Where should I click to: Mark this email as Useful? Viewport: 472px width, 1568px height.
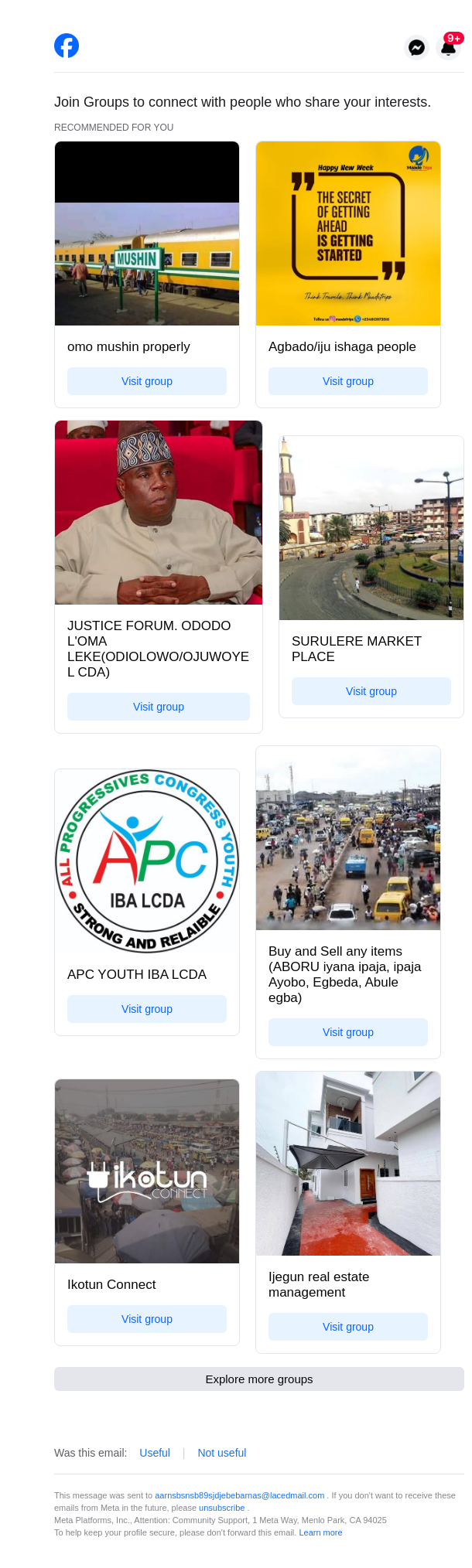tap(155, 1453)
